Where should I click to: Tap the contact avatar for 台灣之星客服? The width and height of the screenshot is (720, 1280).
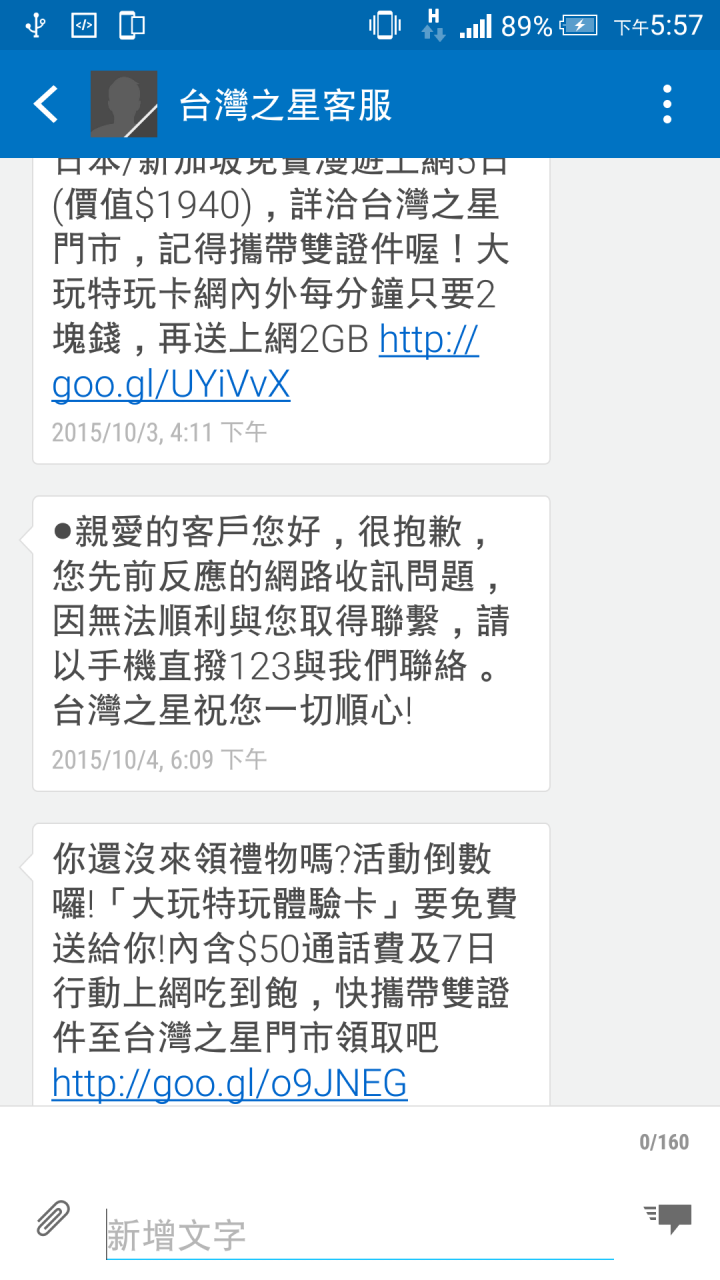(x=124, y=105)
